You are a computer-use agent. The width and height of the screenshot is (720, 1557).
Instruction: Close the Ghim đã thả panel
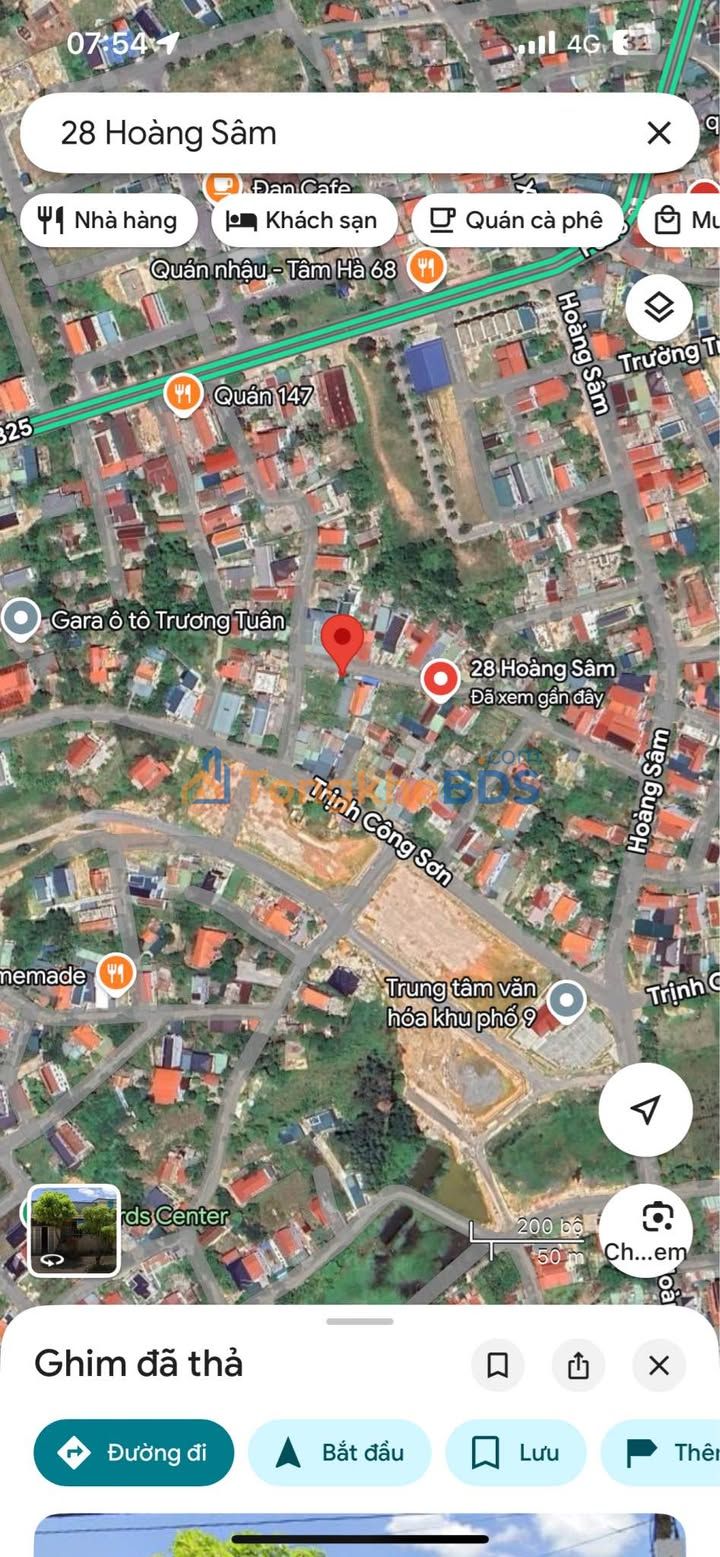coord(659,1365)
